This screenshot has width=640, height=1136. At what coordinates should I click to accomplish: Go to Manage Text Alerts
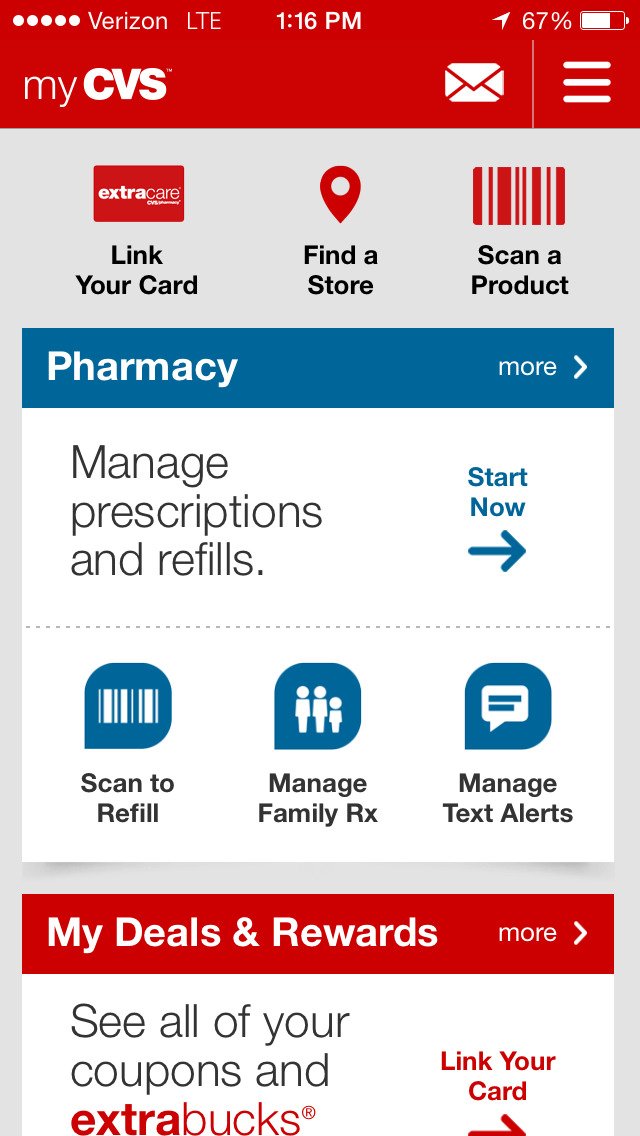coord(508,744)
